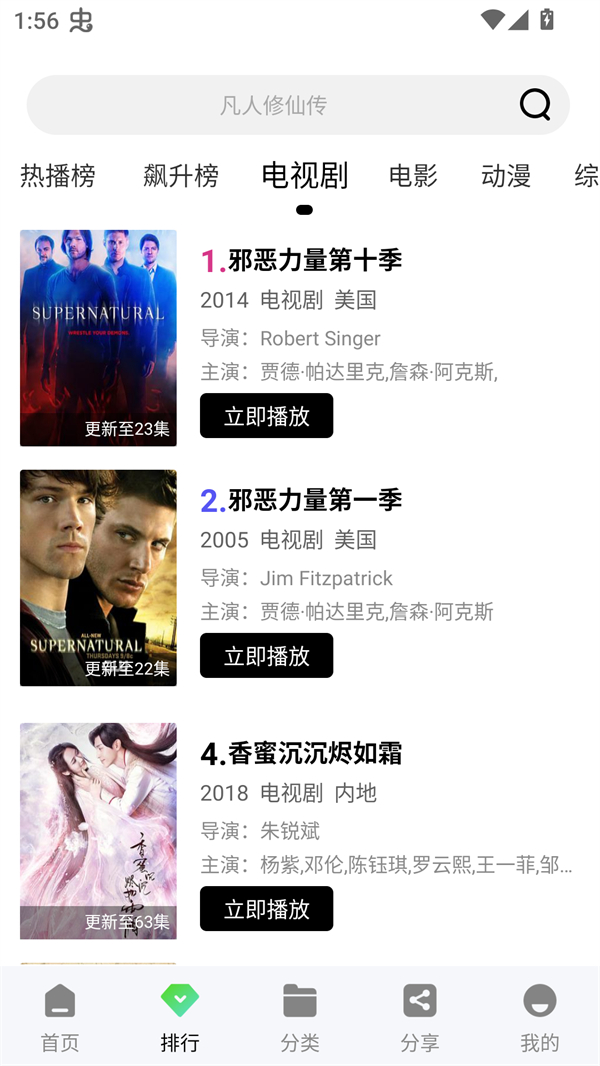Go to the 我的 tab

pos(540,1017)
